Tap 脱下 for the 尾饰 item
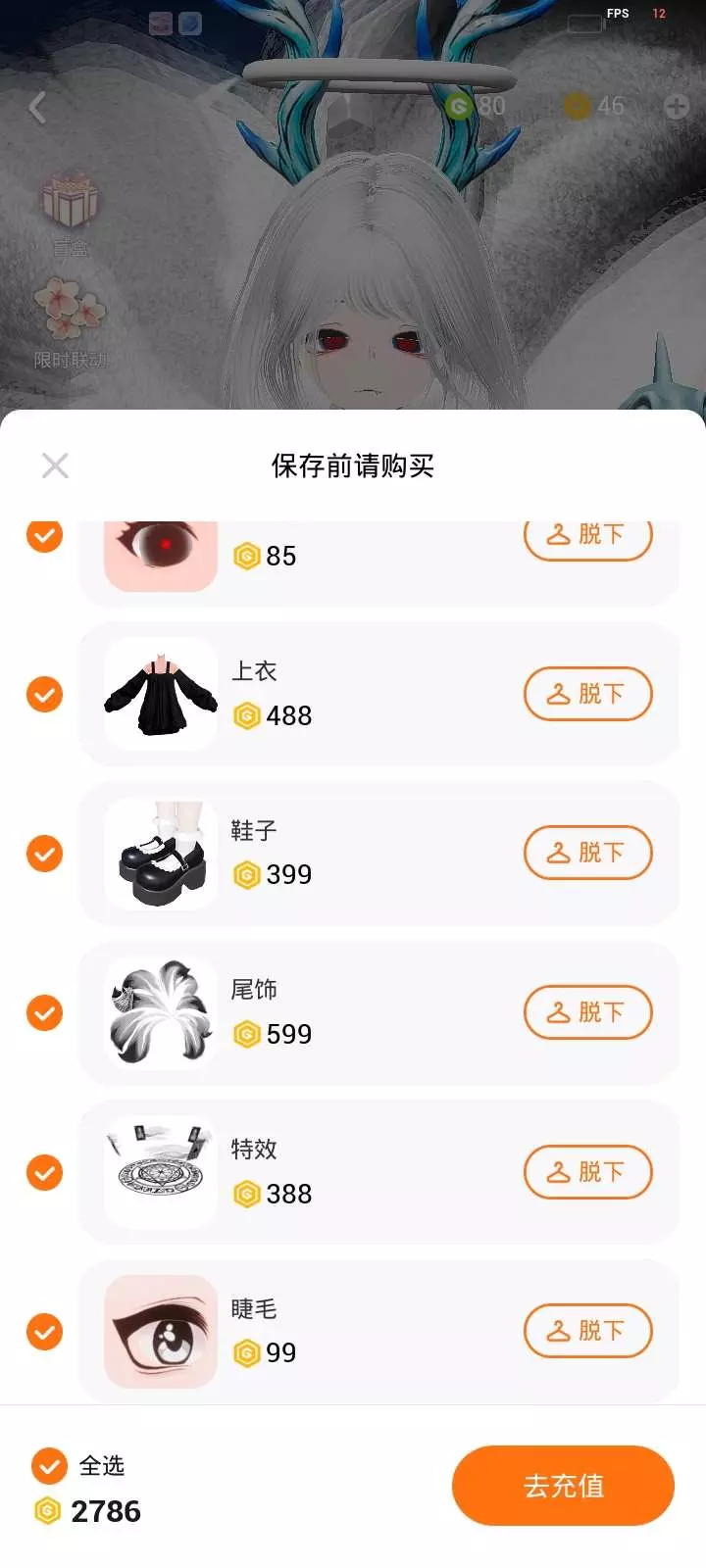 [587, 1012]
